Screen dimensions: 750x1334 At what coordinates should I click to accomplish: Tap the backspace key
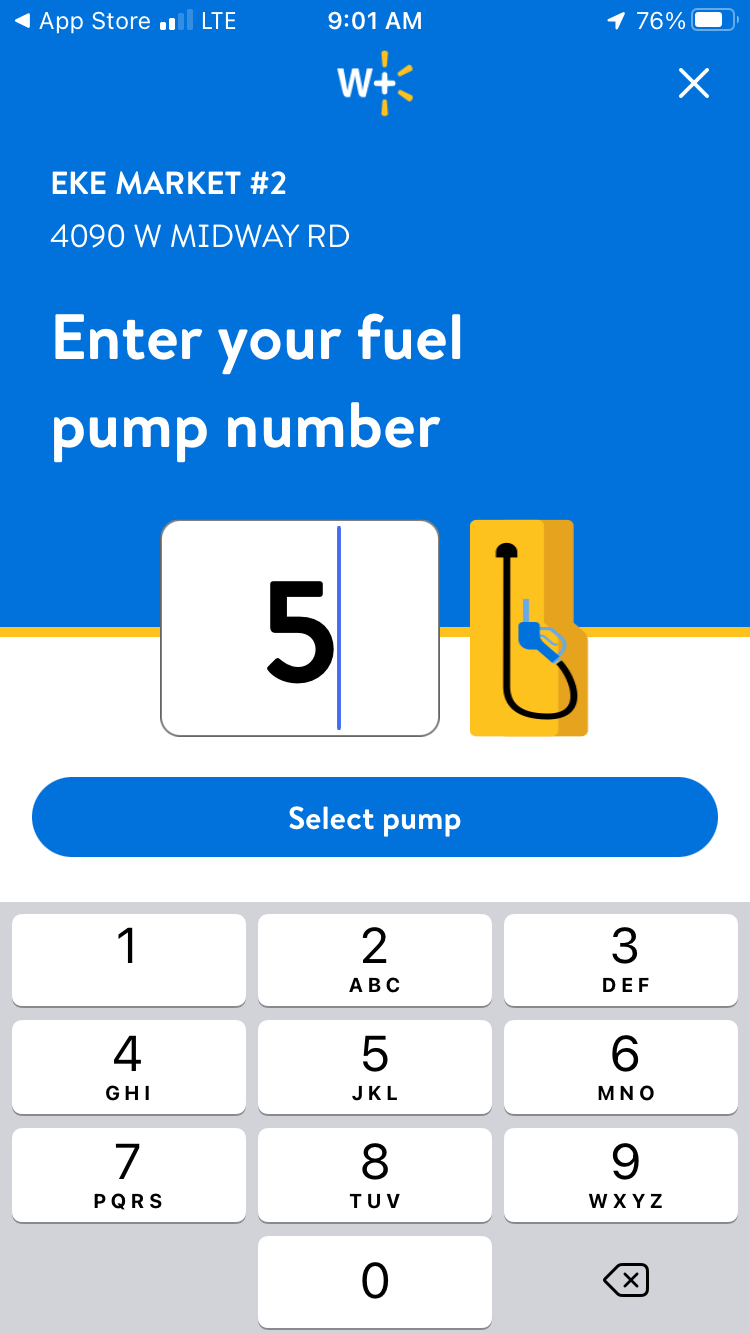click(626, 1280)
